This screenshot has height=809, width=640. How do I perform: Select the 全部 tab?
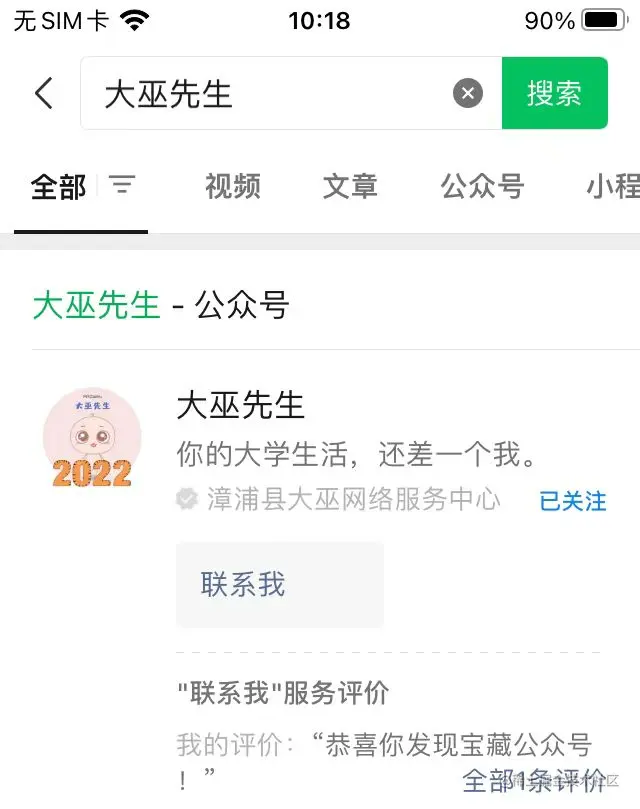(x=58, y=187)
